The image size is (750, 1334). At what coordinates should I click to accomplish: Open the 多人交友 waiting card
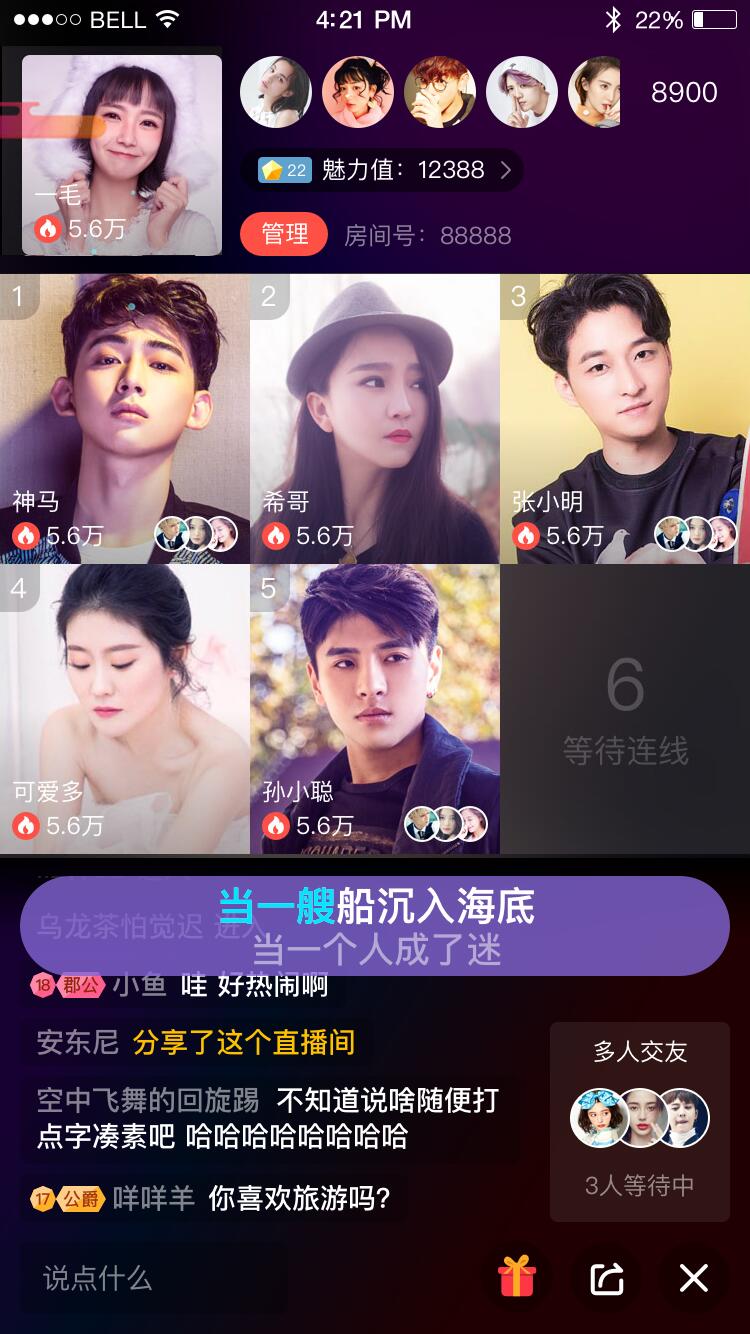pos(640,1121)
